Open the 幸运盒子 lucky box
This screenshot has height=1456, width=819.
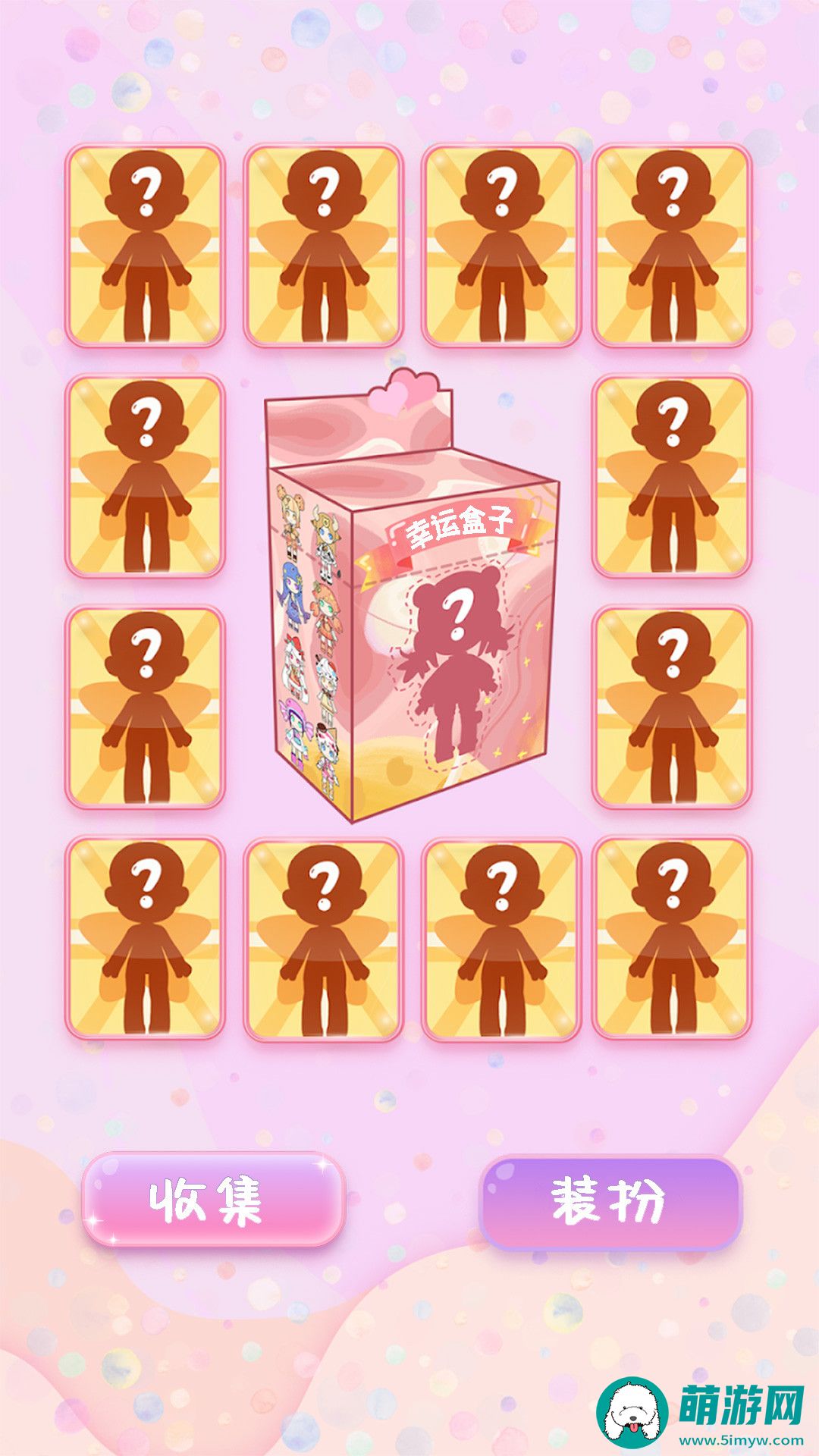click(x=411, y=607)
